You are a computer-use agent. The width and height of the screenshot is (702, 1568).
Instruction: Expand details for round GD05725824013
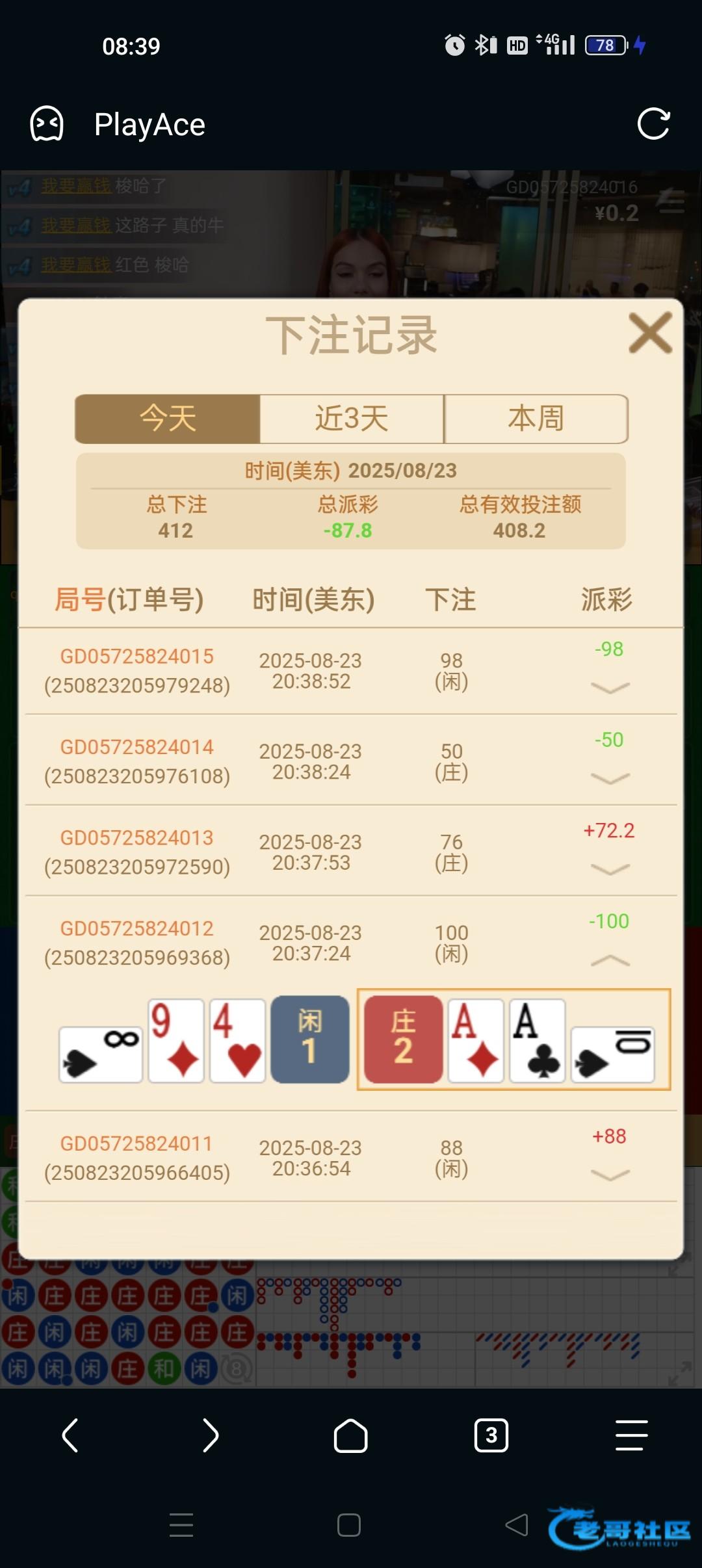click(x=610, y=869)
